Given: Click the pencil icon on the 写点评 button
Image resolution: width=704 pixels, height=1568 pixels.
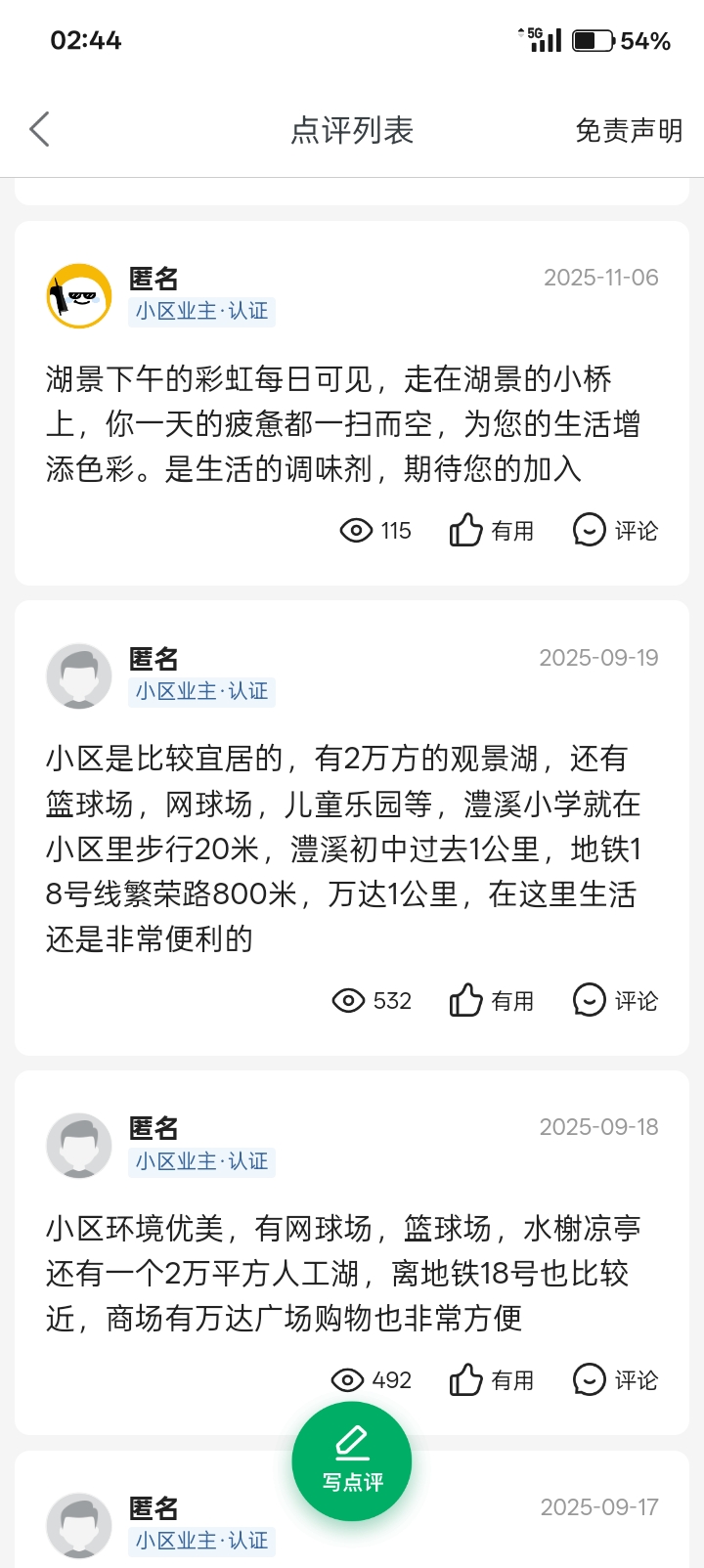Looking at the screenshot, I should pyautogui.click(x=351, y=1443).
